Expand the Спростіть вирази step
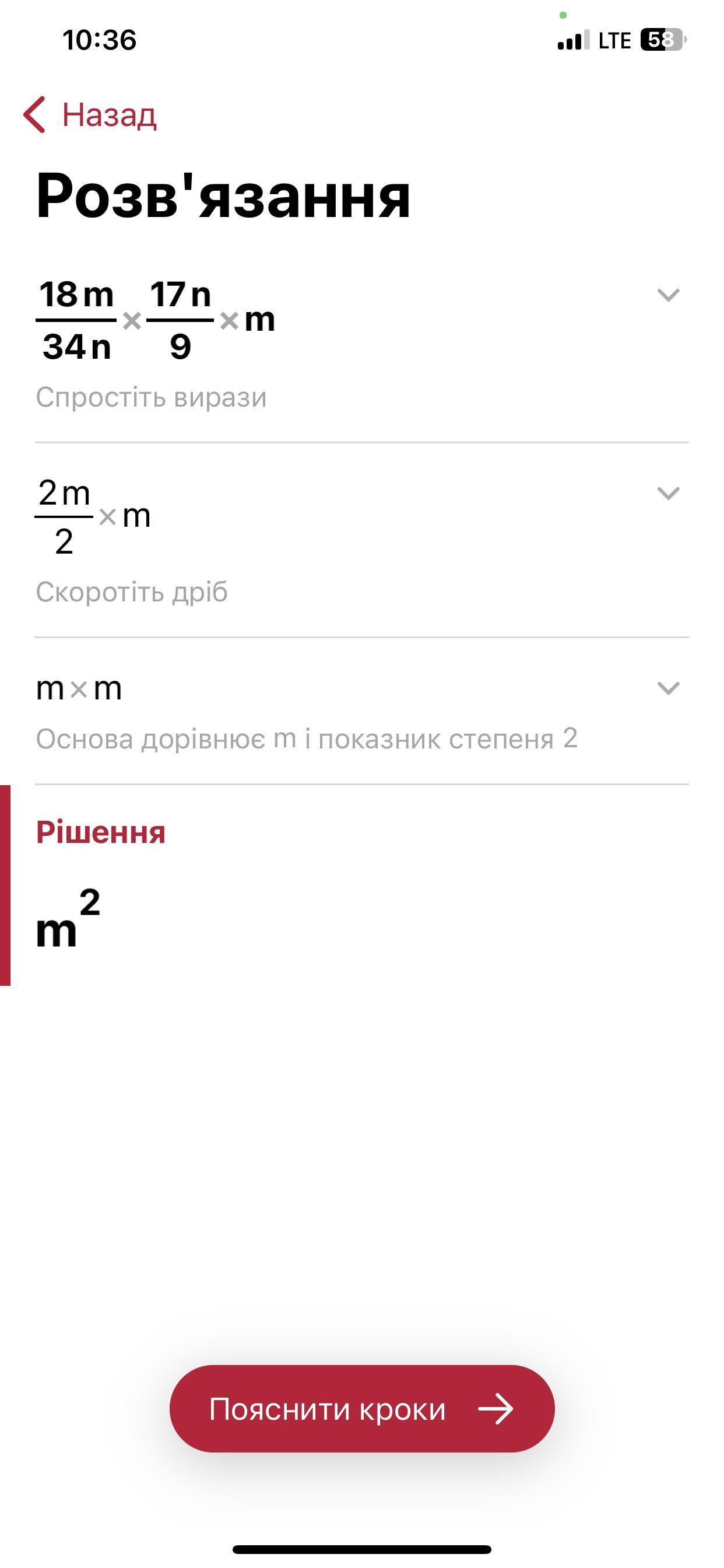The image size is (724, 1568). pyautogui.click(x=668, y=296)
